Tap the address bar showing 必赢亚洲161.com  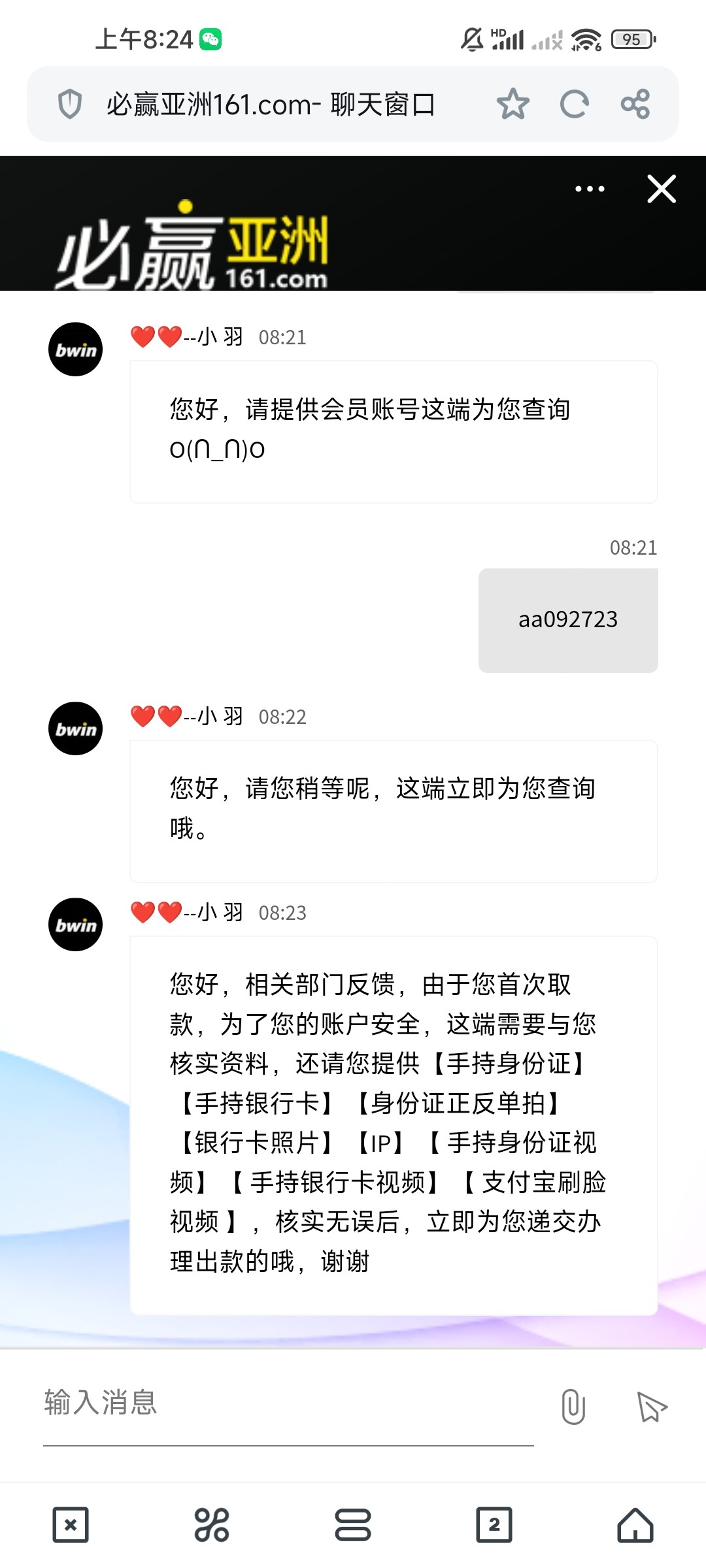click(271, 105)
